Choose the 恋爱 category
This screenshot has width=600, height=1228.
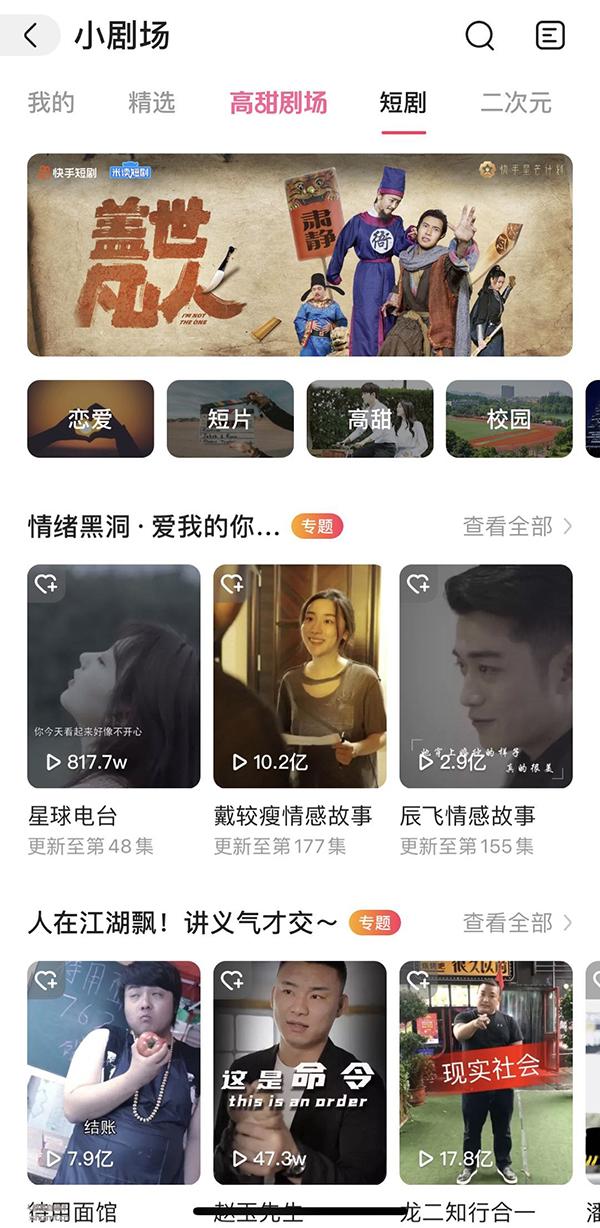(x=91, y=419)
